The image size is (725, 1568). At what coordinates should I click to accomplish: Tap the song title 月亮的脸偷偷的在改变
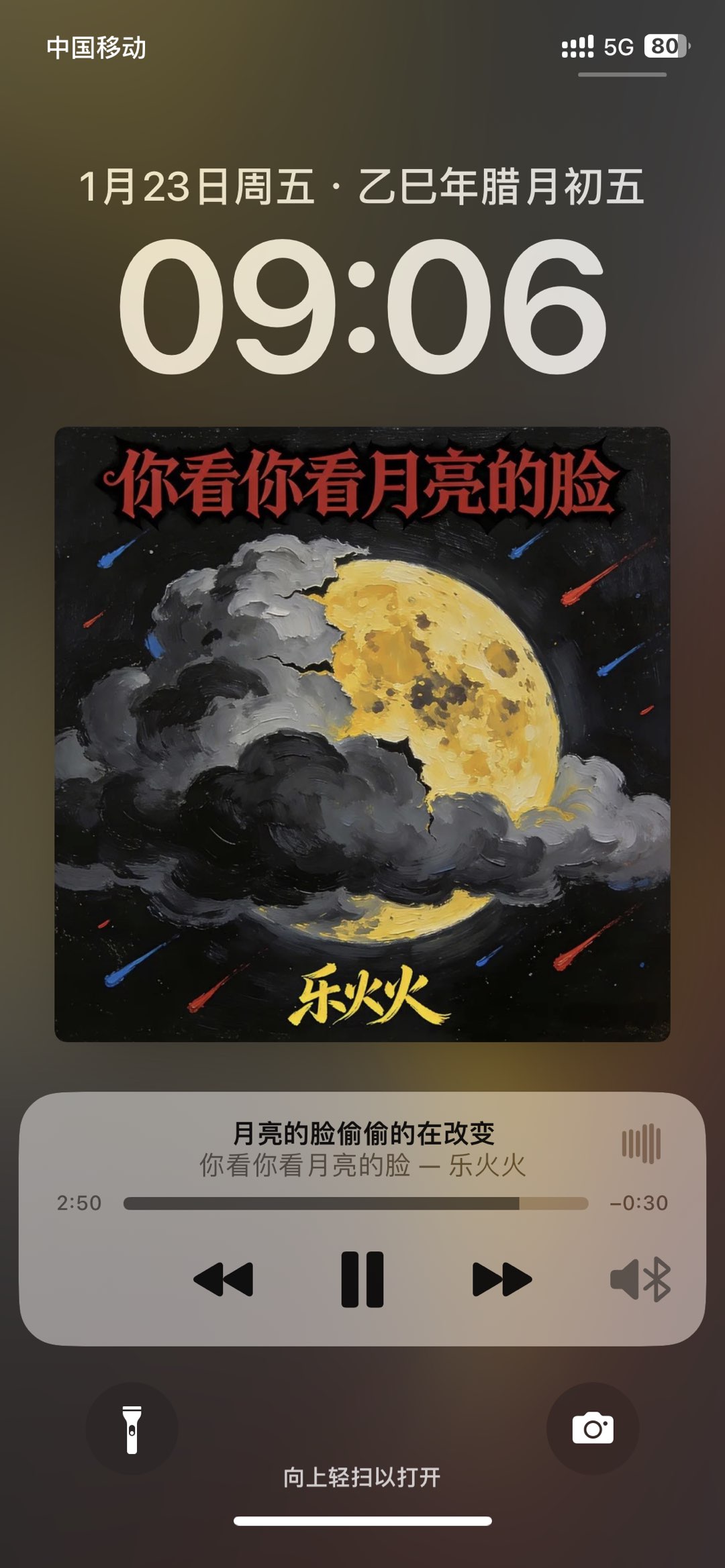363,1133
